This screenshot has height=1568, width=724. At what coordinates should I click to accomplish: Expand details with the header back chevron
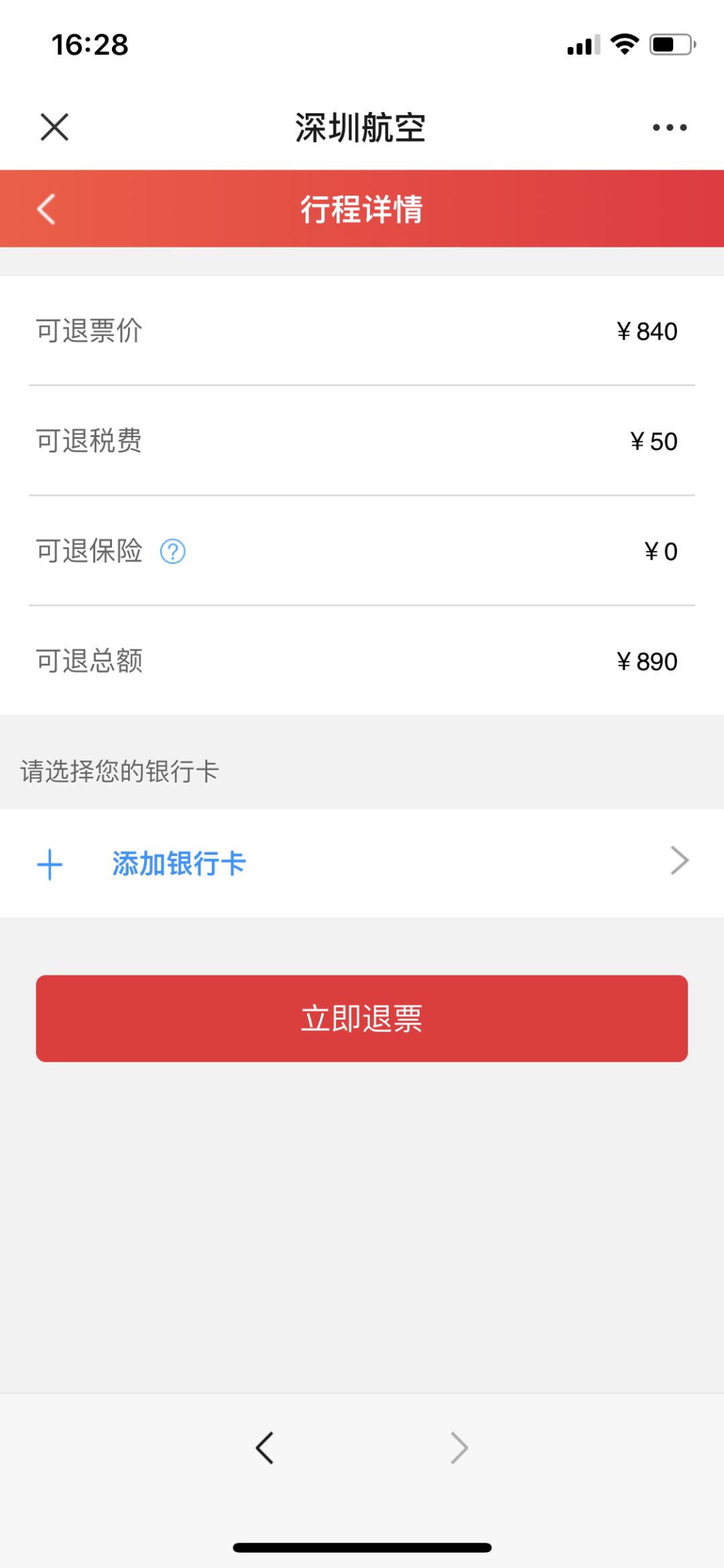[45, 208]
